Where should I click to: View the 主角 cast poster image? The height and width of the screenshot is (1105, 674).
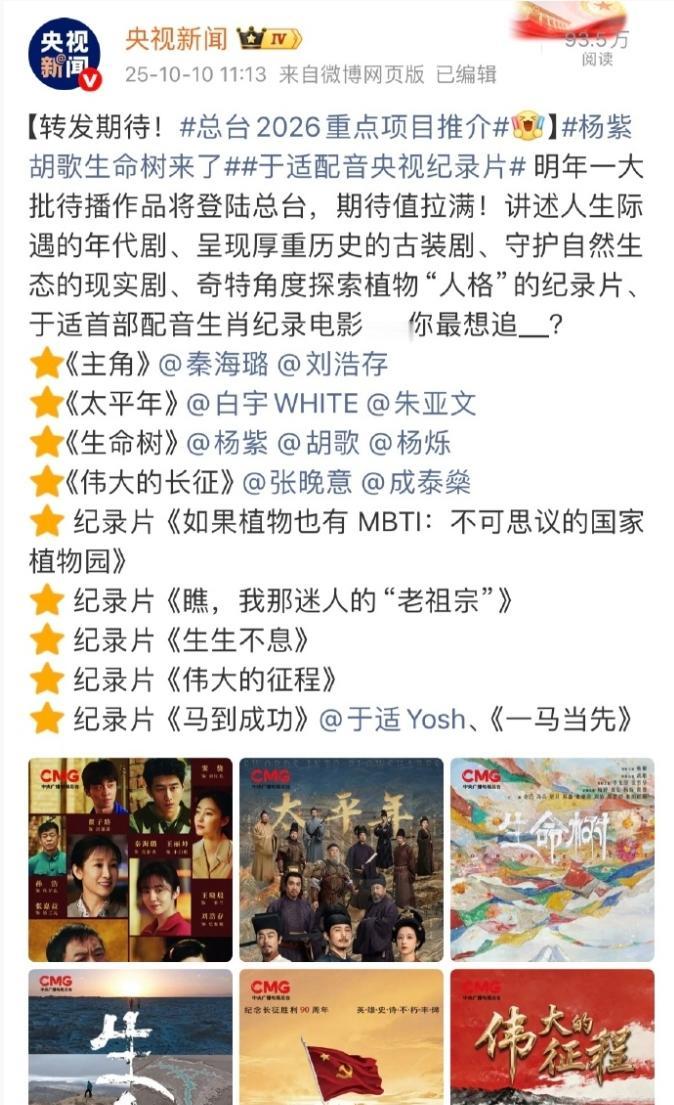[130, 859]
